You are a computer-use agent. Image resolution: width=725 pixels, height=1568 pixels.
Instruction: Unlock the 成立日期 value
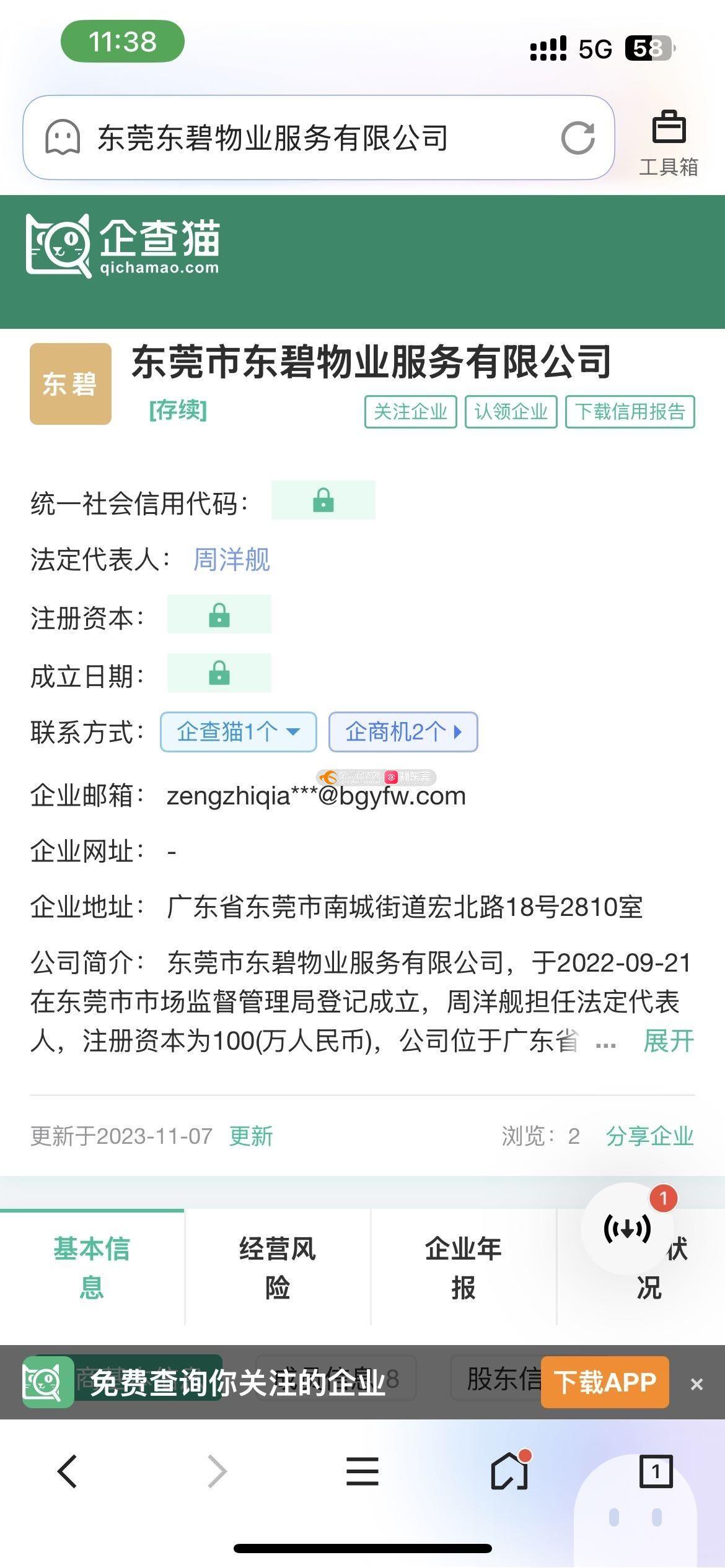(219, 673)
